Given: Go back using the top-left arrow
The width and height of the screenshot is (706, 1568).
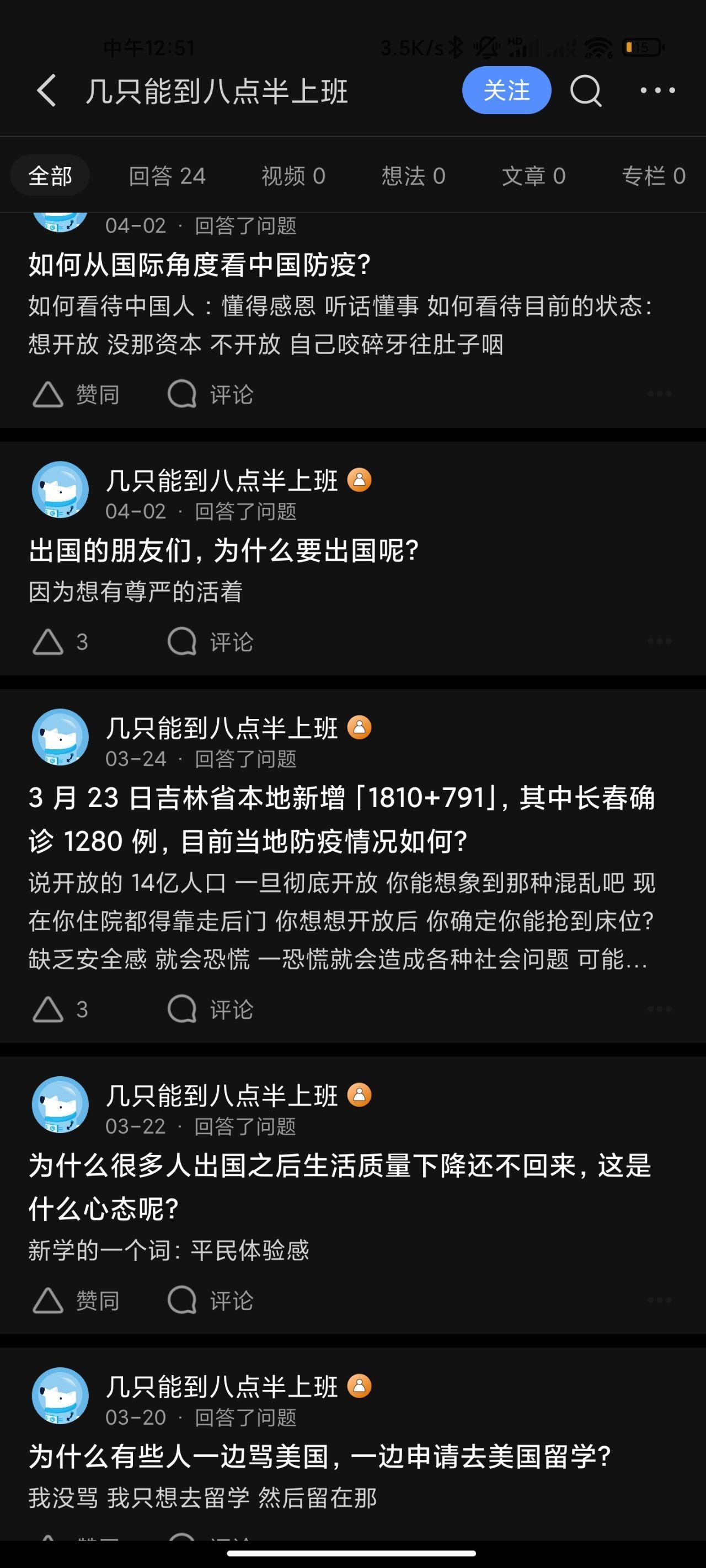Looking at the screenshot, I should coord(47,91).
